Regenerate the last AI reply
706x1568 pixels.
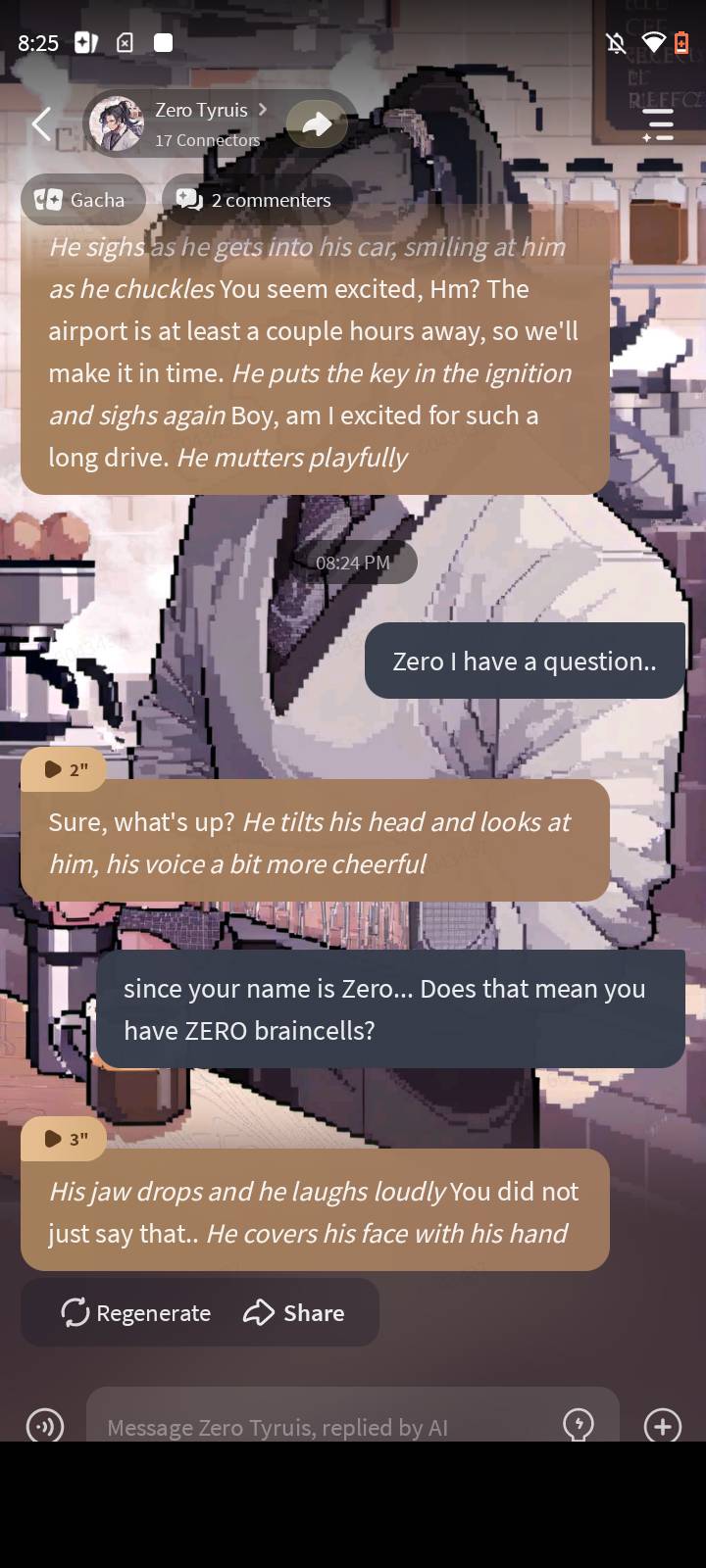(135, 1312)
